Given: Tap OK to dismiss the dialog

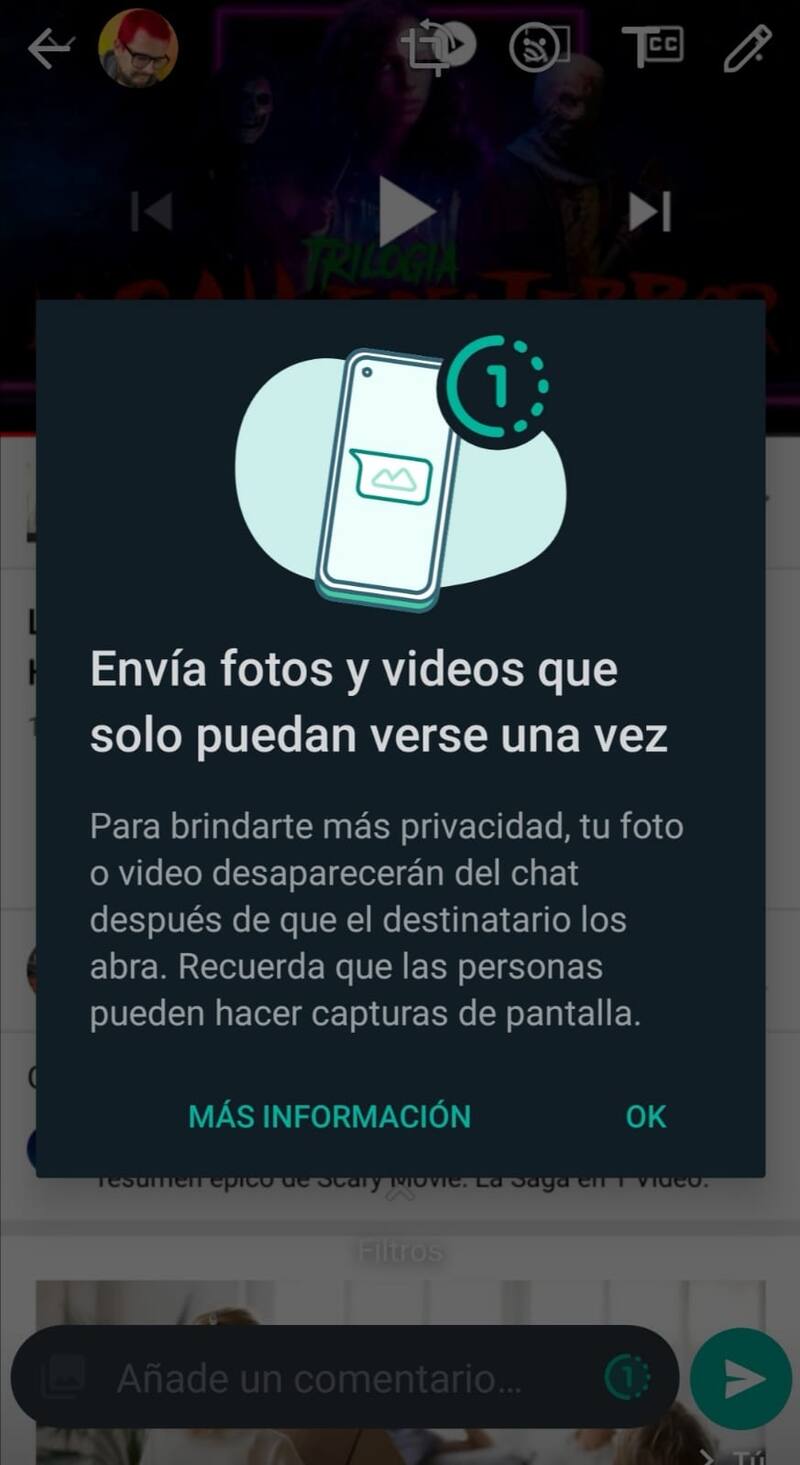Looking at the screenshot, I should click(645, 1116).
